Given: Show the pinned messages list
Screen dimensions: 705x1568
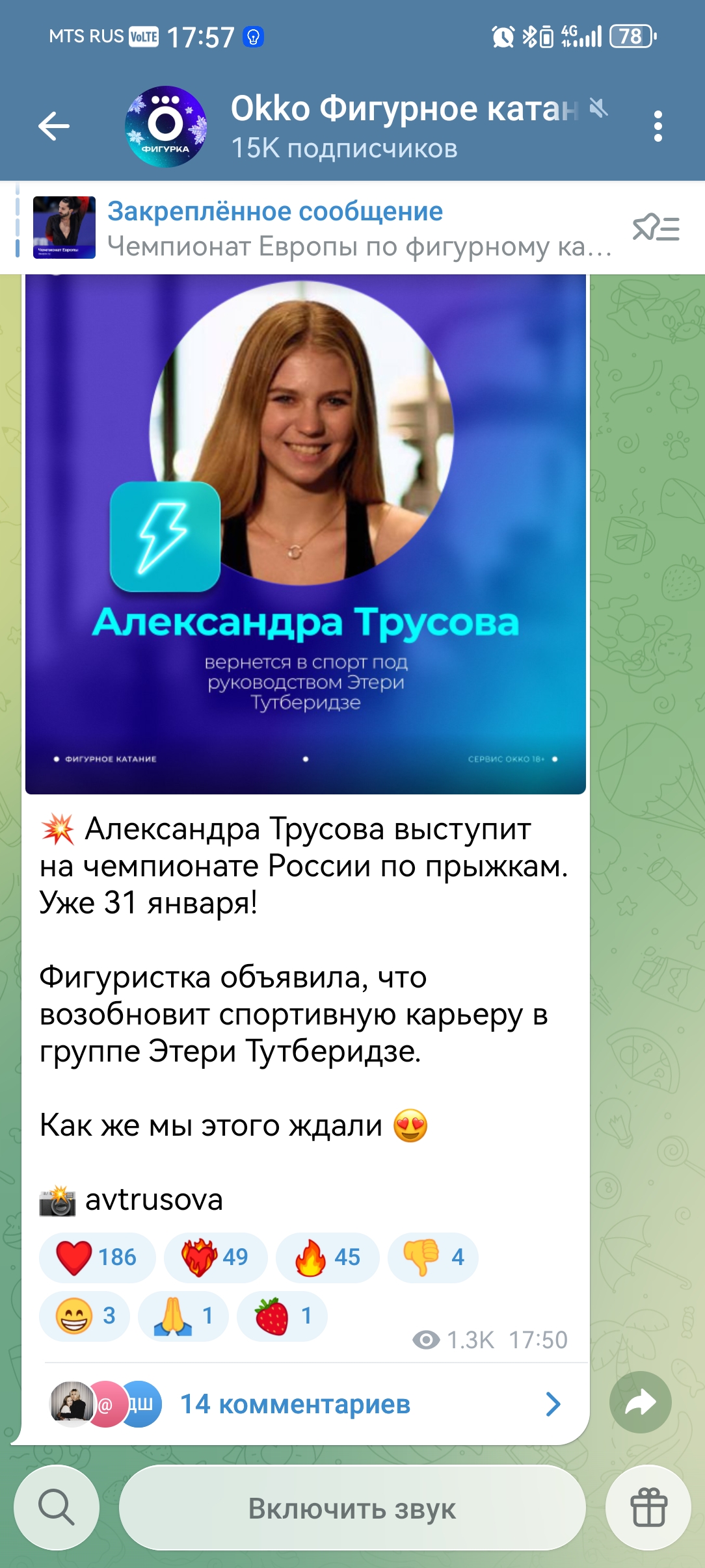Looking at the screenshot, I should pyautogui.click(x=656, y=228).
